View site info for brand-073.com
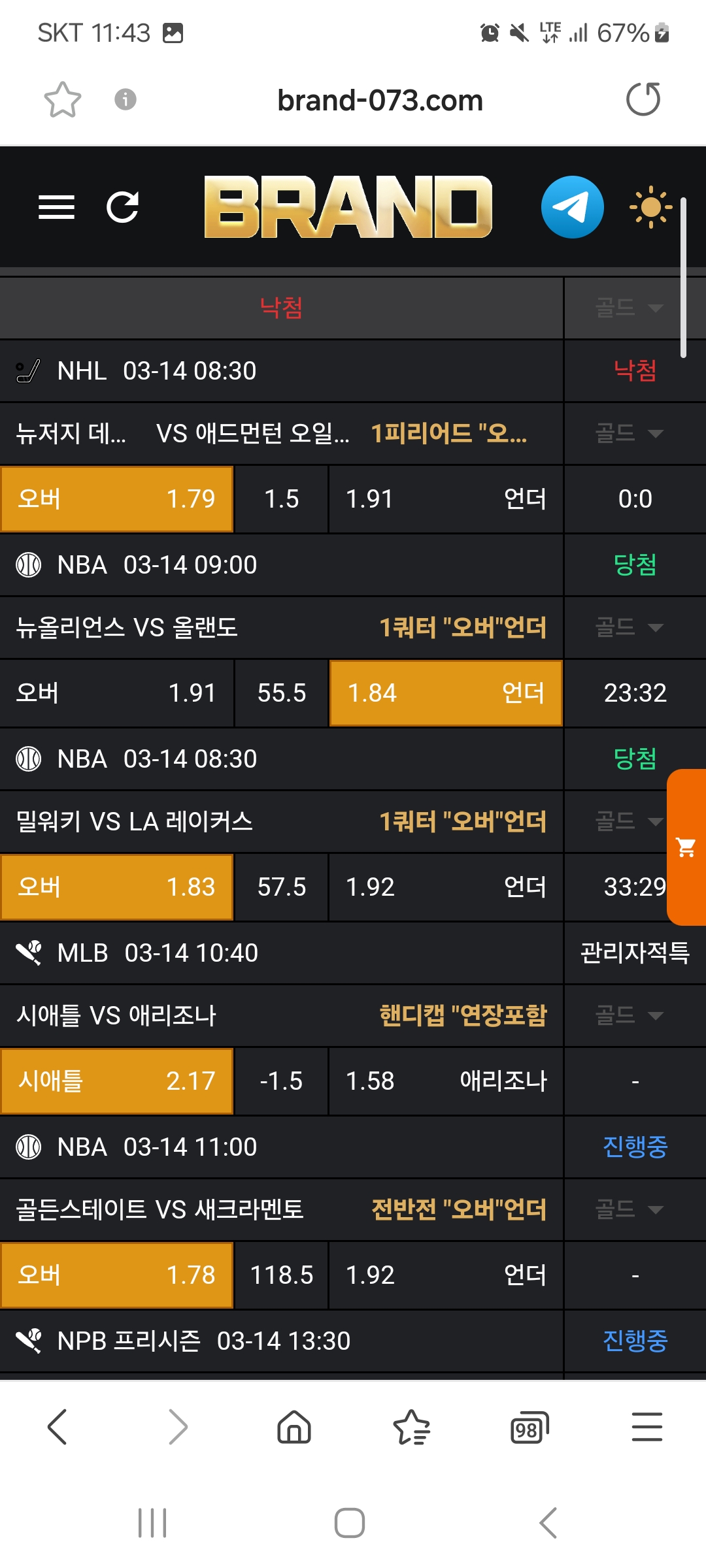 tap(126, 100)
